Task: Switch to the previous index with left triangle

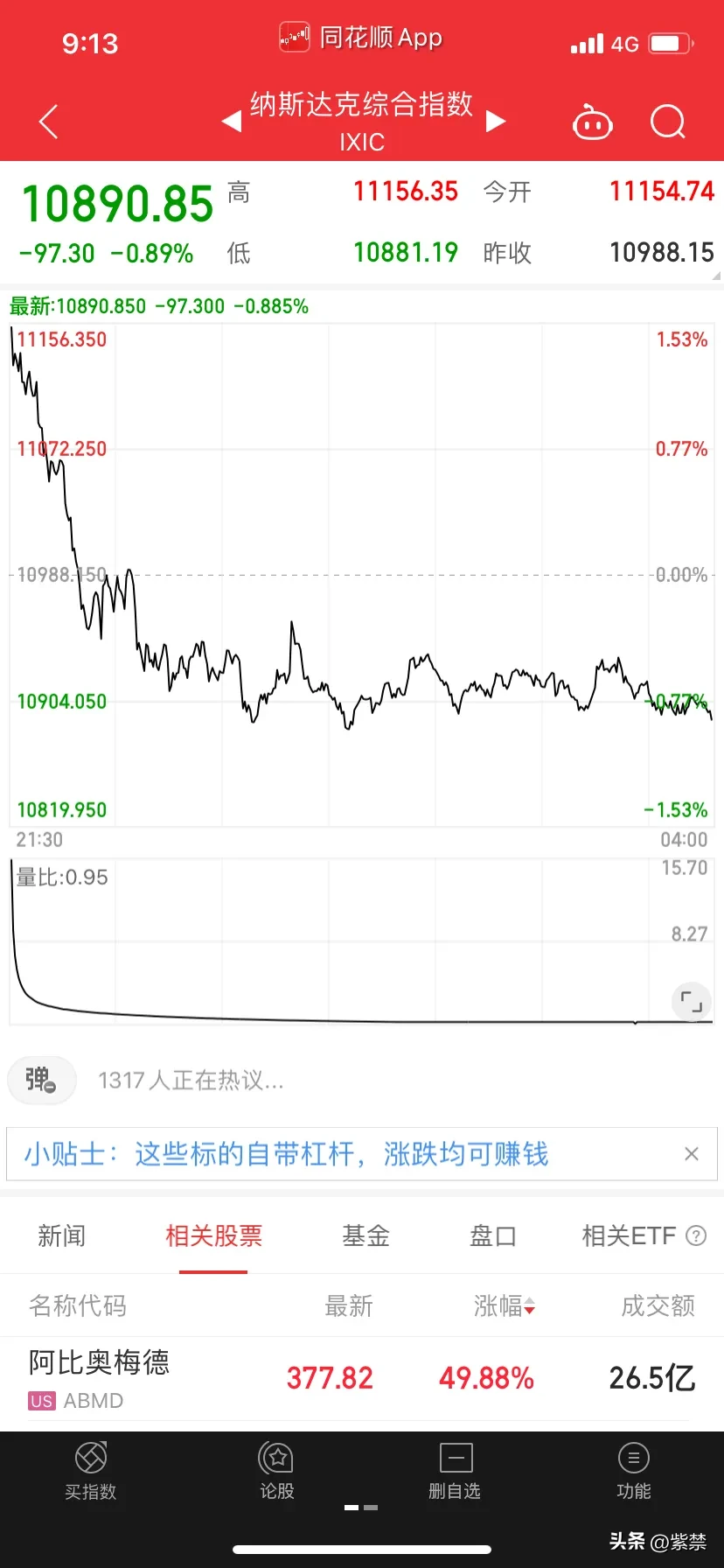Action: 232,121
